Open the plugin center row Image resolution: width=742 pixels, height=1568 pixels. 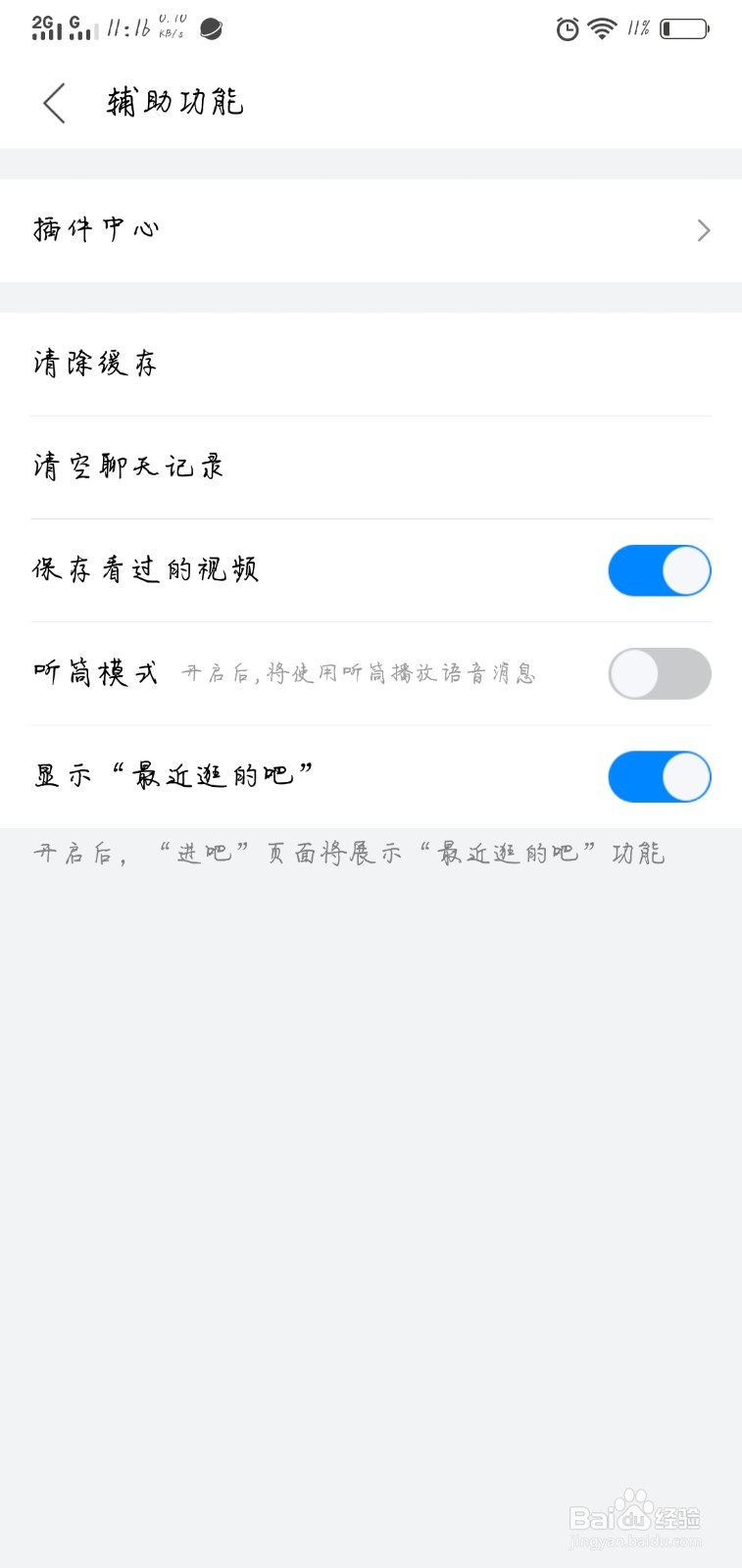tap(95, 230)
